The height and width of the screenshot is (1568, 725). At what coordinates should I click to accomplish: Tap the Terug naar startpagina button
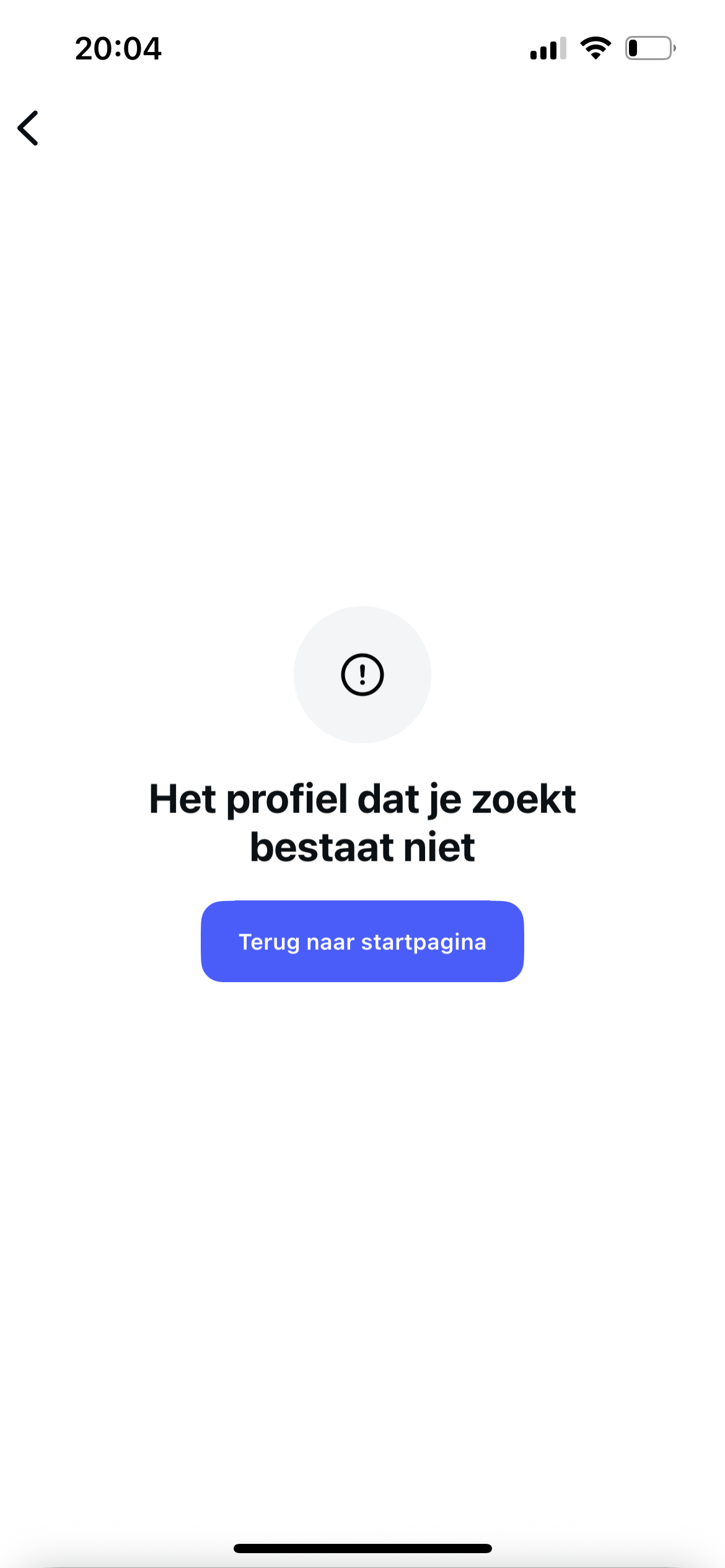pyautogui.click(x=362, y=941)
